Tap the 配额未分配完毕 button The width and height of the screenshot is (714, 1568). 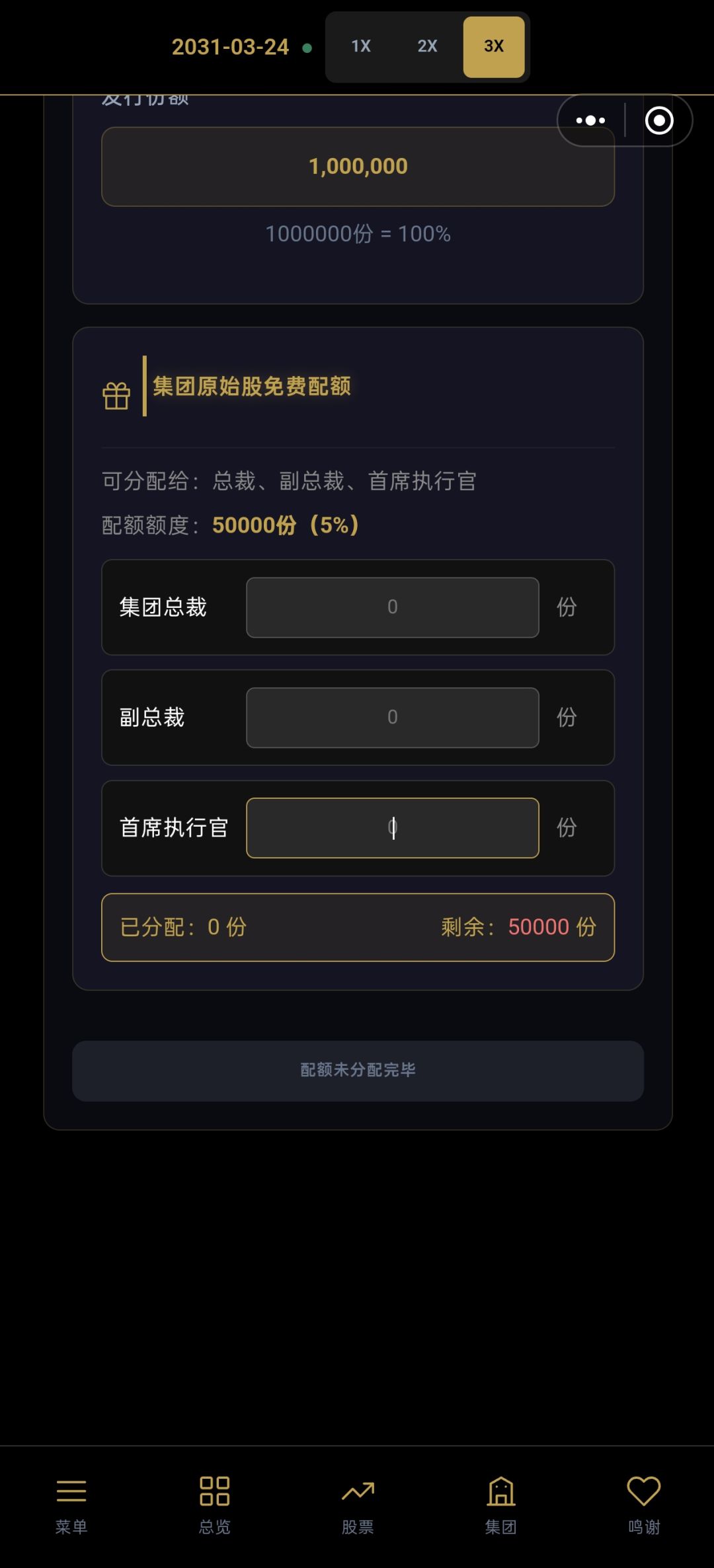358,1070
